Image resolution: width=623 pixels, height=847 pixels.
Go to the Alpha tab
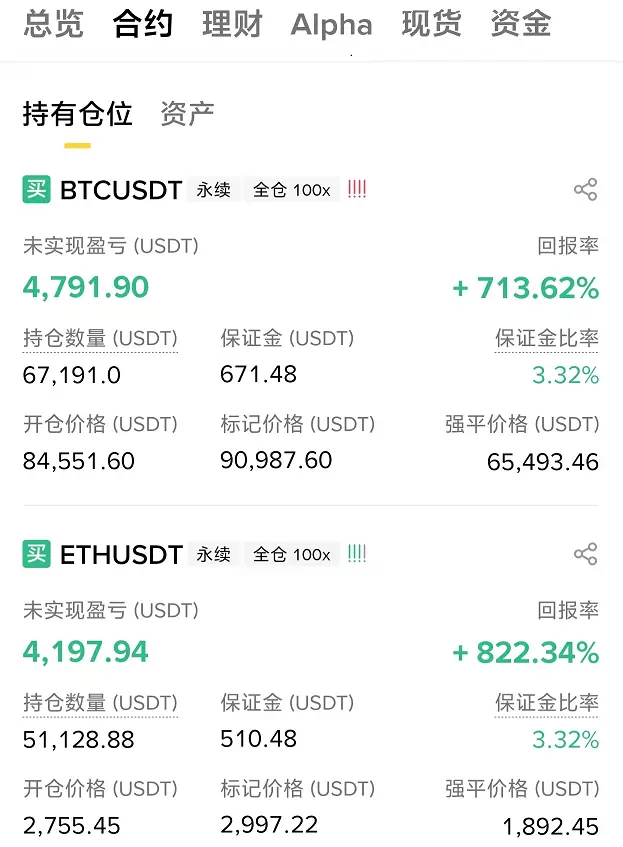click(x=331, y=24)
